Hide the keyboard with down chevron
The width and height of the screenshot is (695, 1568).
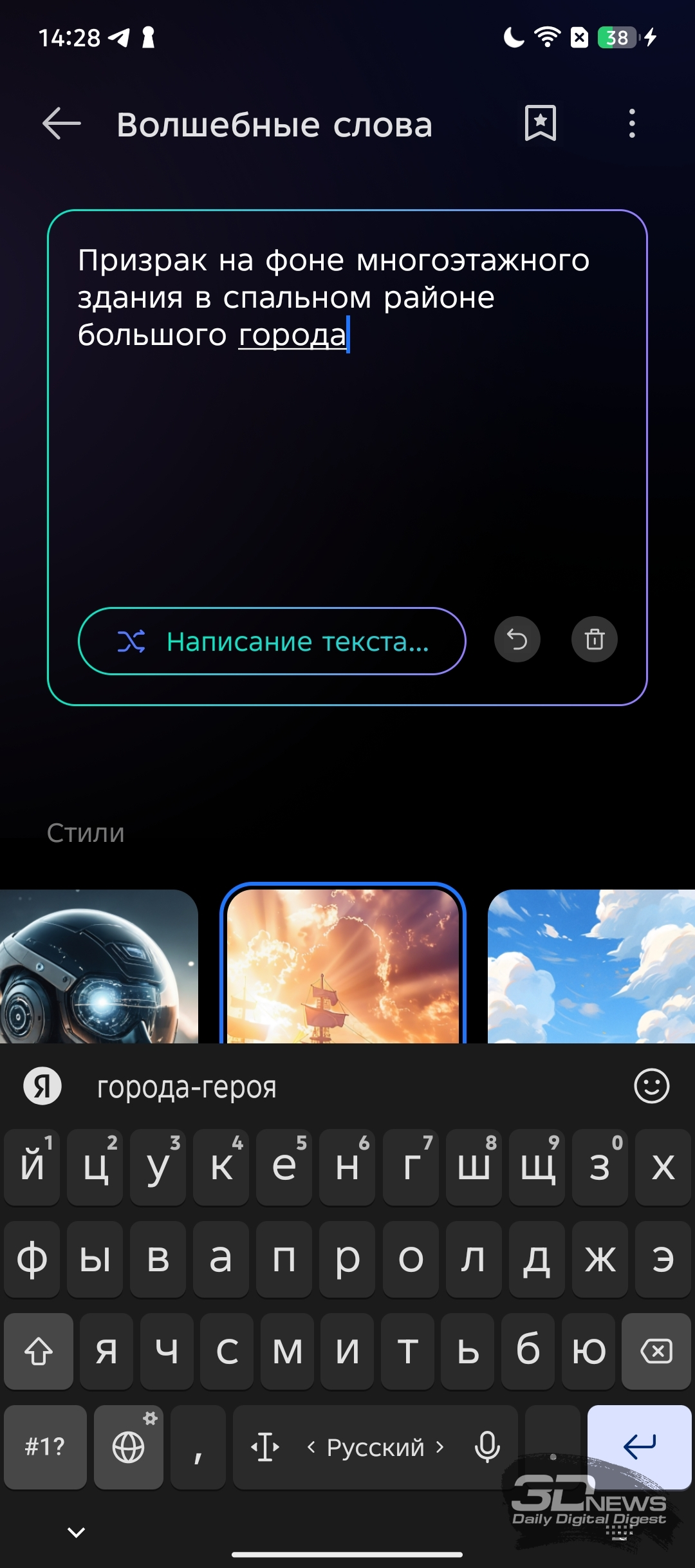pos(77,1533)
